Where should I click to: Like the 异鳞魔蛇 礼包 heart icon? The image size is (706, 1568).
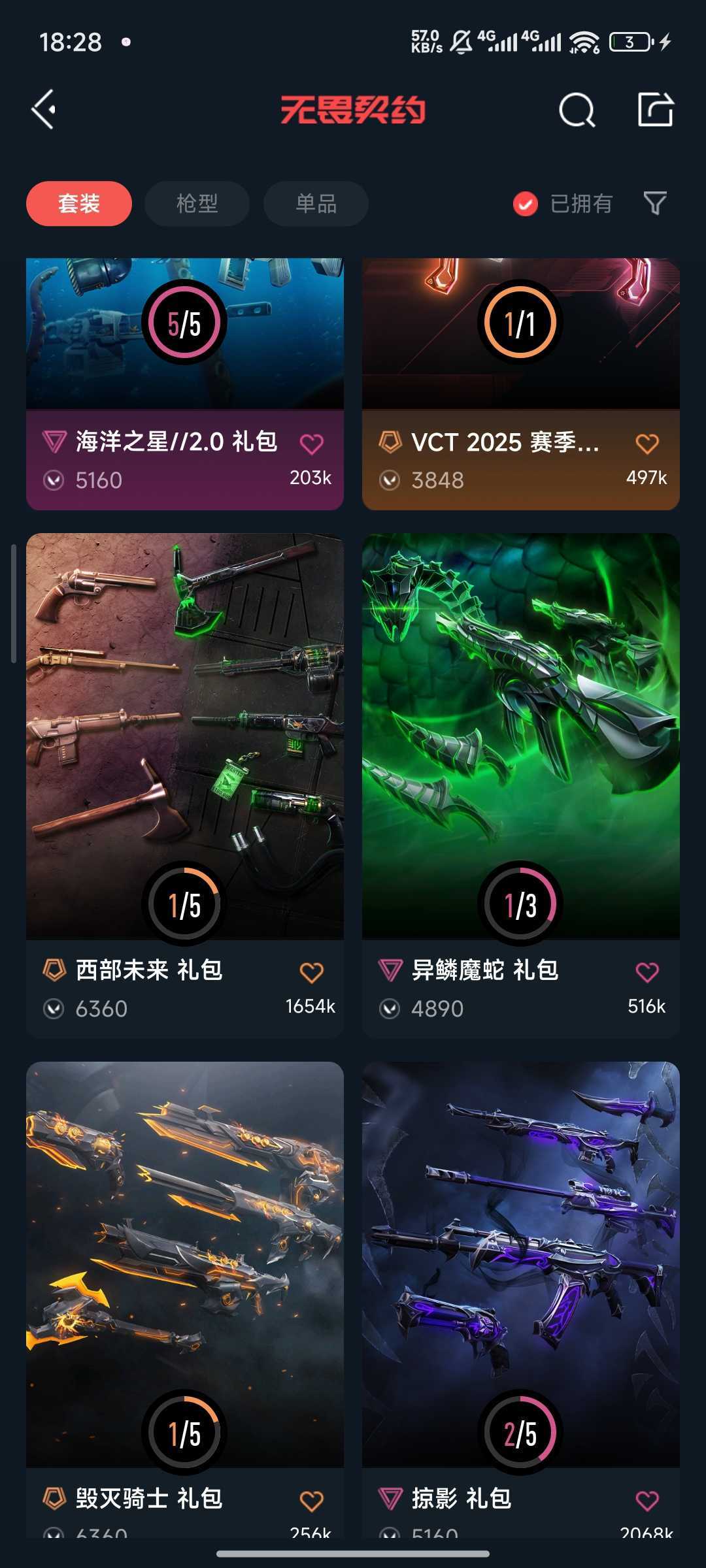click(x=647, y=972)
